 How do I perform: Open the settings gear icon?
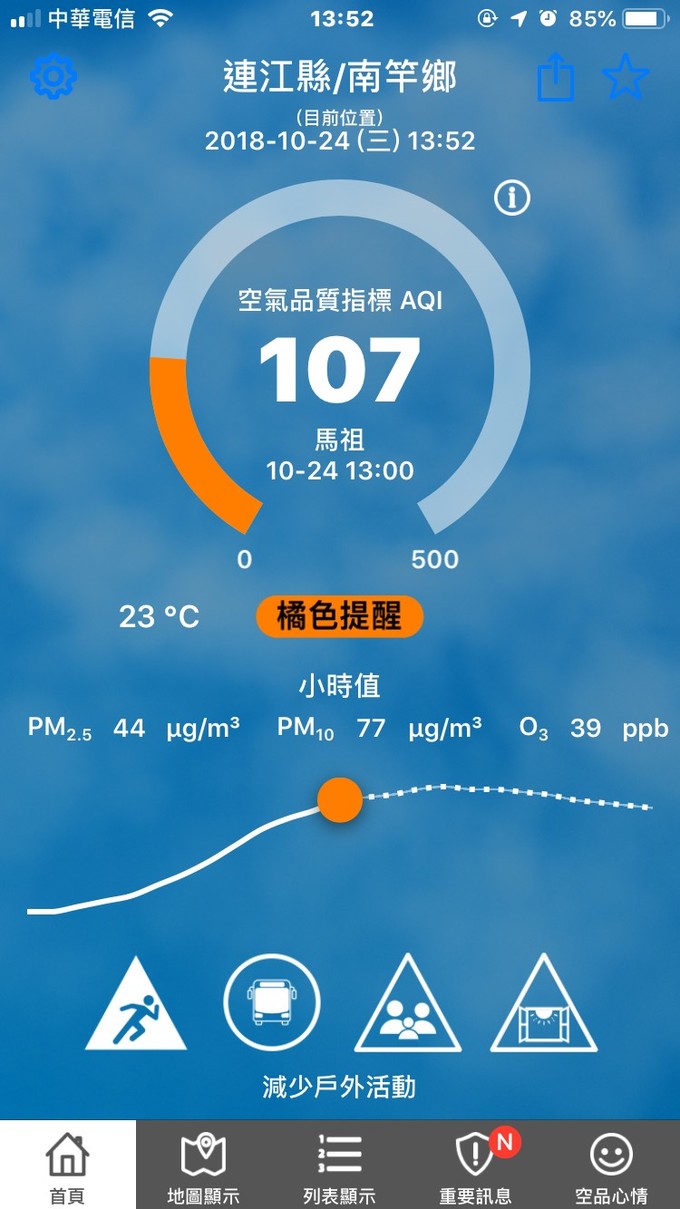[54, 77]
